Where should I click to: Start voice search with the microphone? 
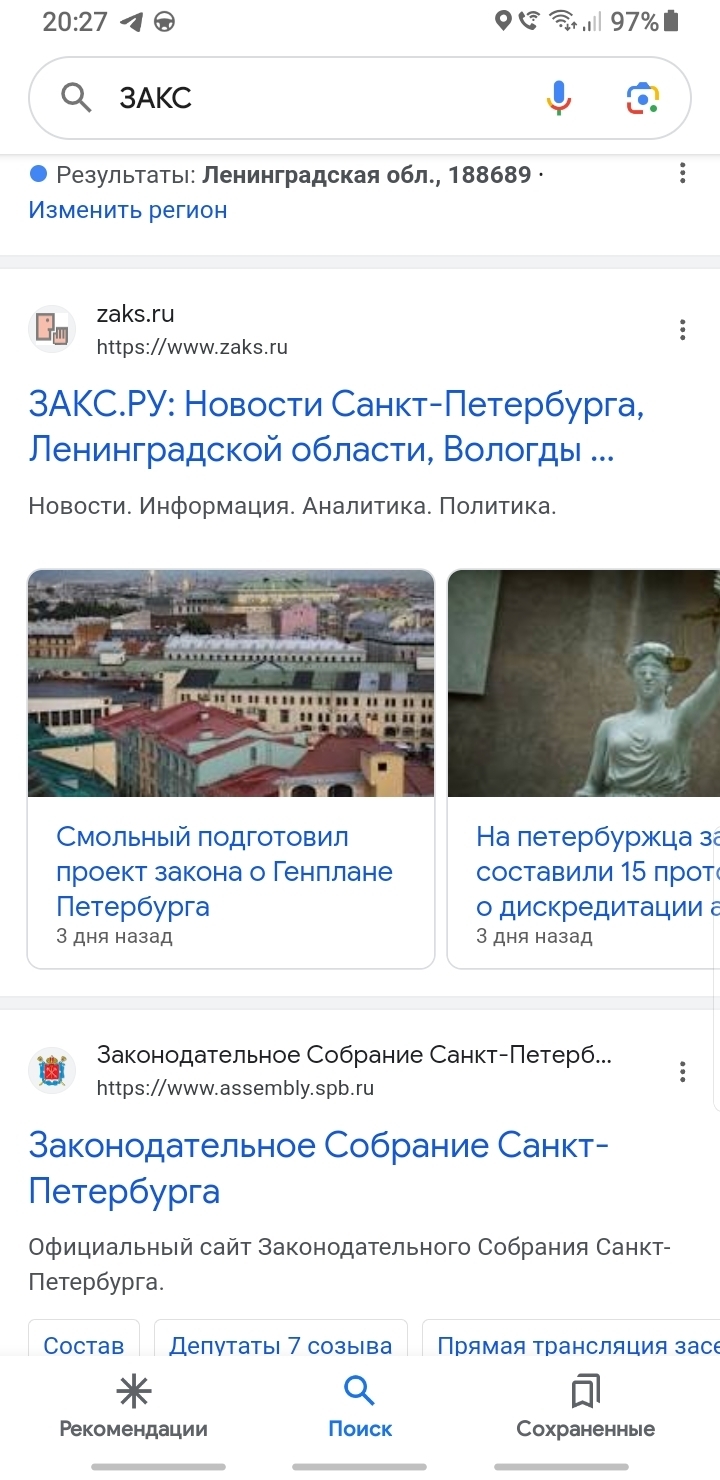559,97
